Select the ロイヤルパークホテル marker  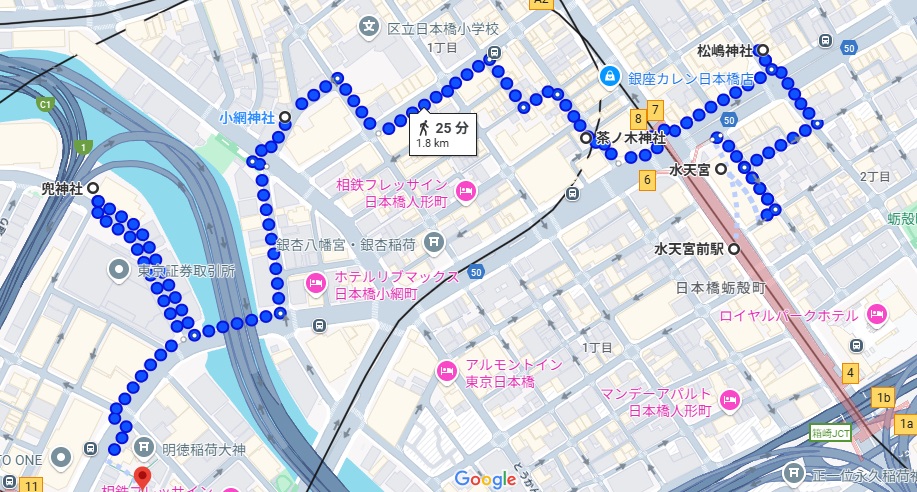pos(877,315)
